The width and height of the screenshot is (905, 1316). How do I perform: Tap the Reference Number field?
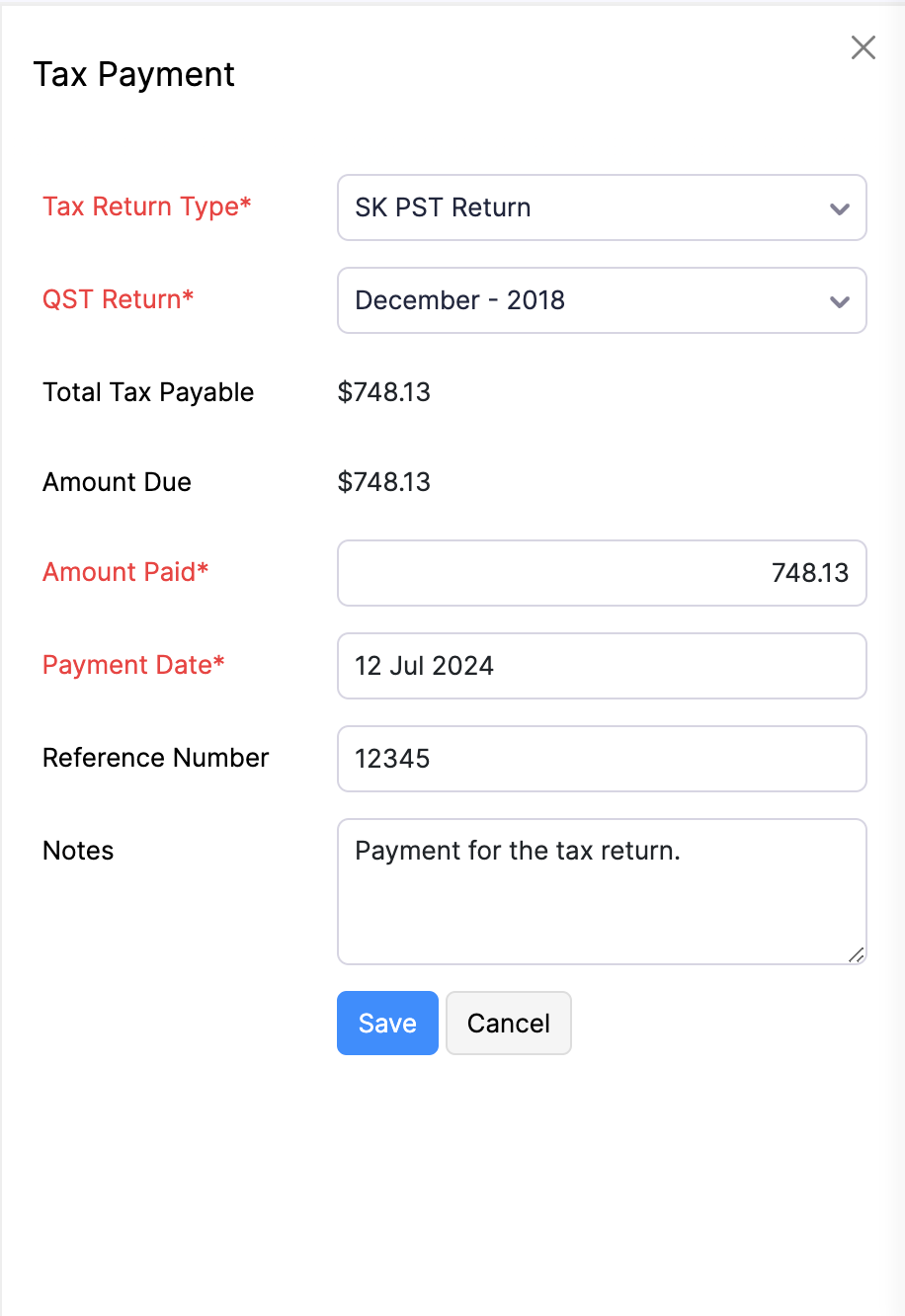click(x=601, y=759)
